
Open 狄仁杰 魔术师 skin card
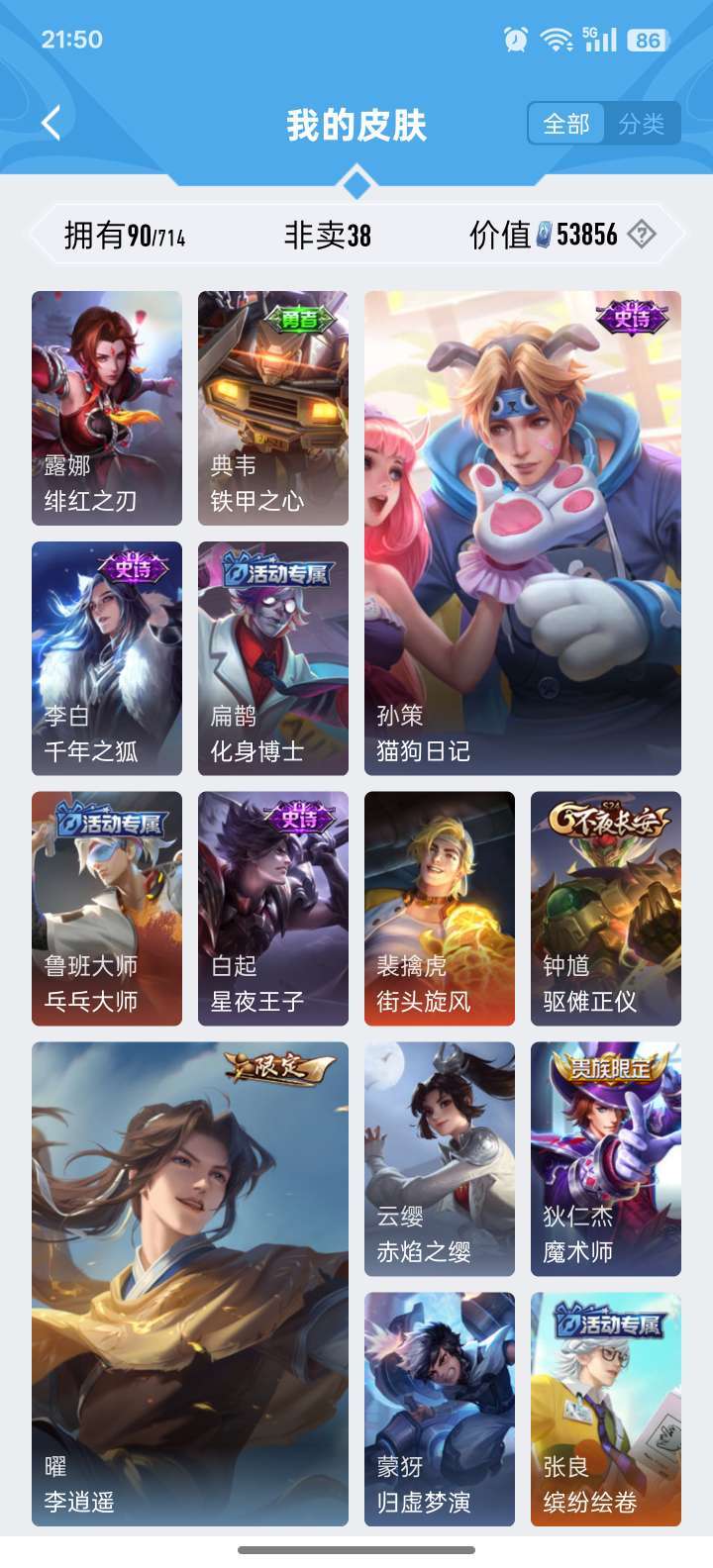[x=606, y=1159]
